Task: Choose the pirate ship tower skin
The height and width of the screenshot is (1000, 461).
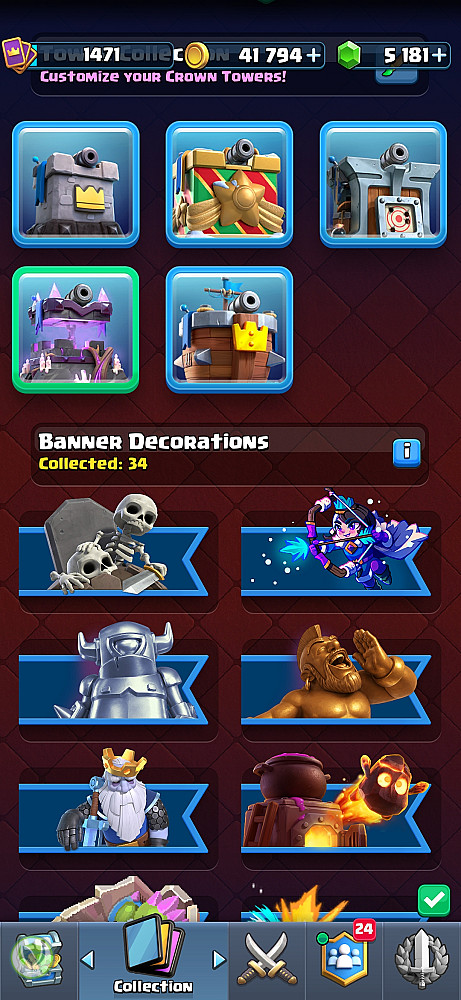Action: pos(230,330)
